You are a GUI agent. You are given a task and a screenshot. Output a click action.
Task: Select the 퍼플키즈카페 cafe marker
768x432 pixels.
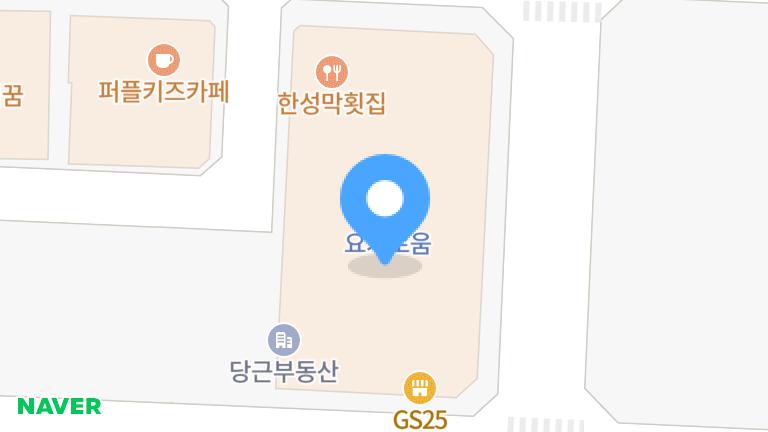(x=164, y=60)
